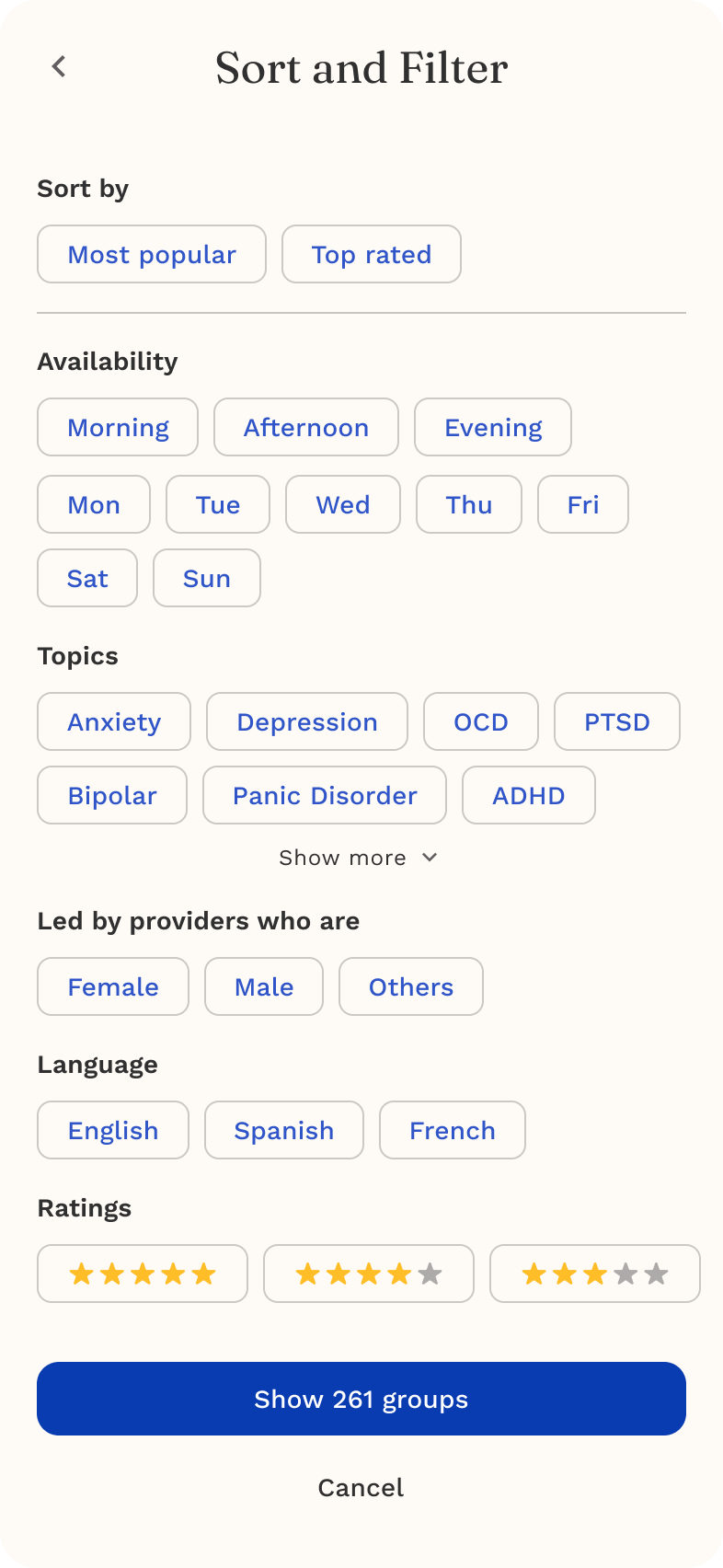The width and height of the screenshot is (723, 1568).
Task: Choose the Evening availability chip
Action: [493, 427]
